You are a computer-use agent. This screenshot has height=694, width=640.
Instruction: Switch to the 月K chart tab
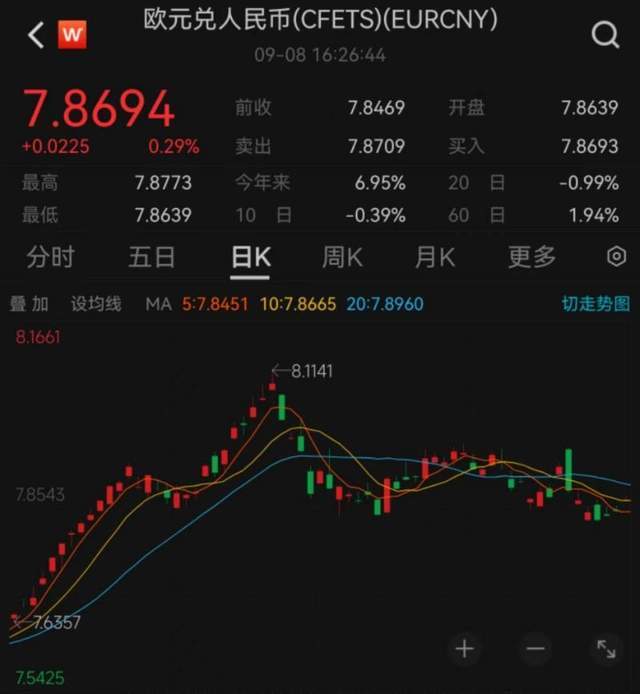435,257
